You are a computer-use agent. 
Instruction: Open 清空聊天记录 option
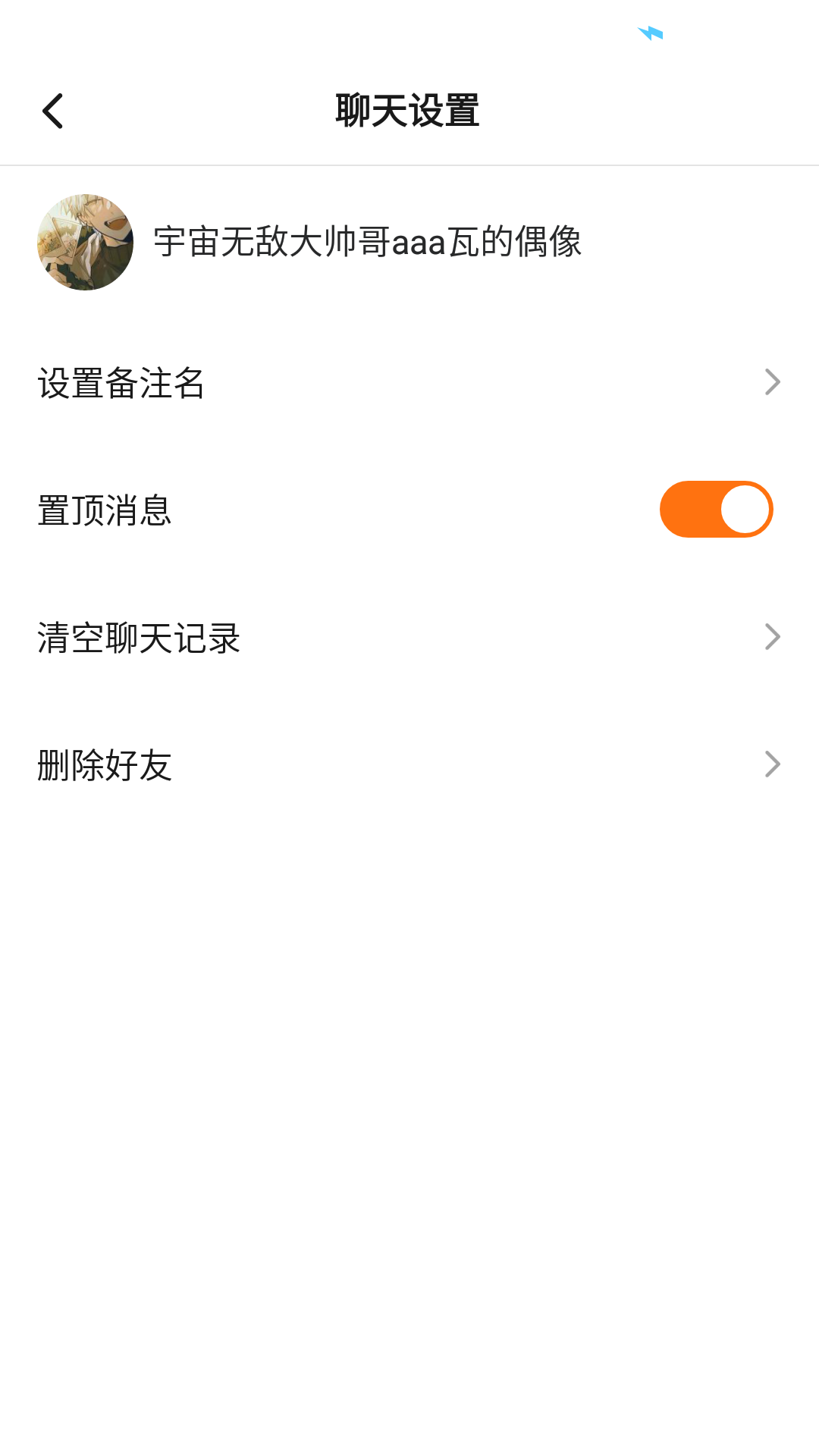(409, 637)
